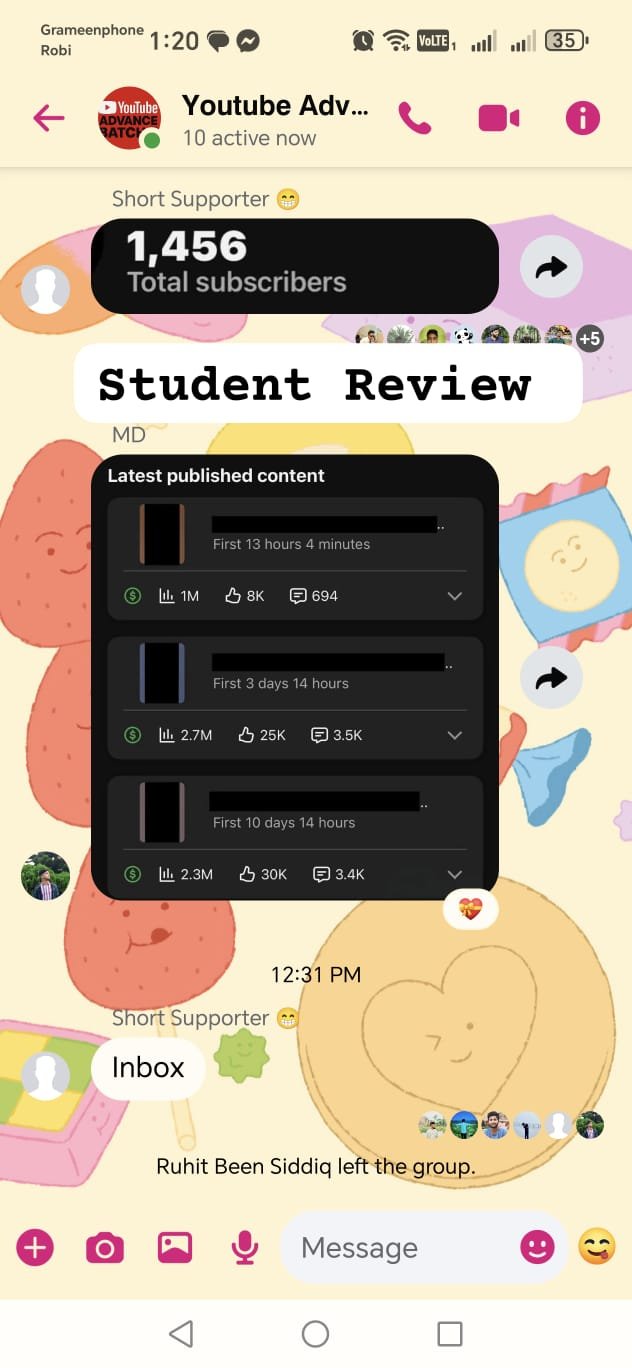
Task: Open the group info details
Action: click(583, 119)
